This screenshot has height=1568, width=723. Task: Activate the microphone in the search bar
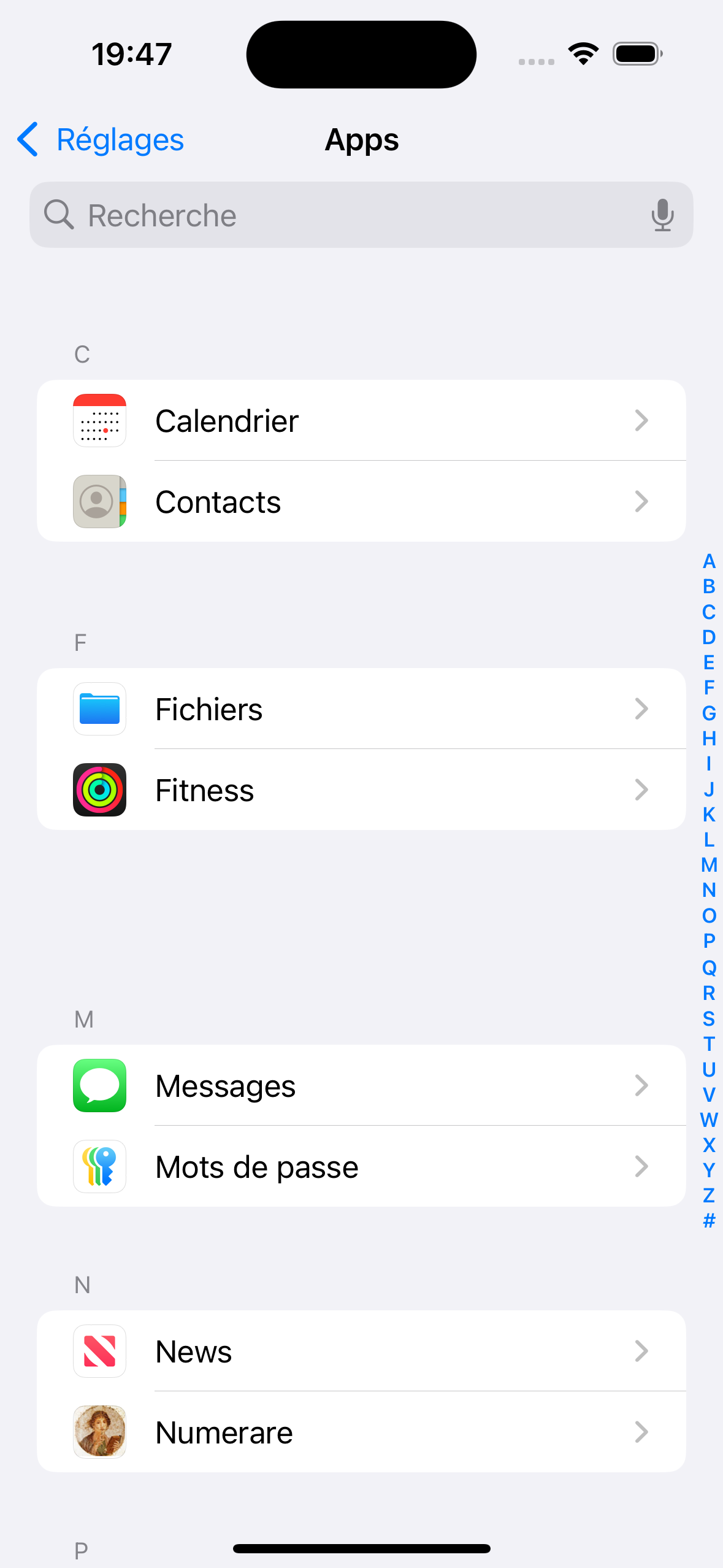[x=662, y=215]
